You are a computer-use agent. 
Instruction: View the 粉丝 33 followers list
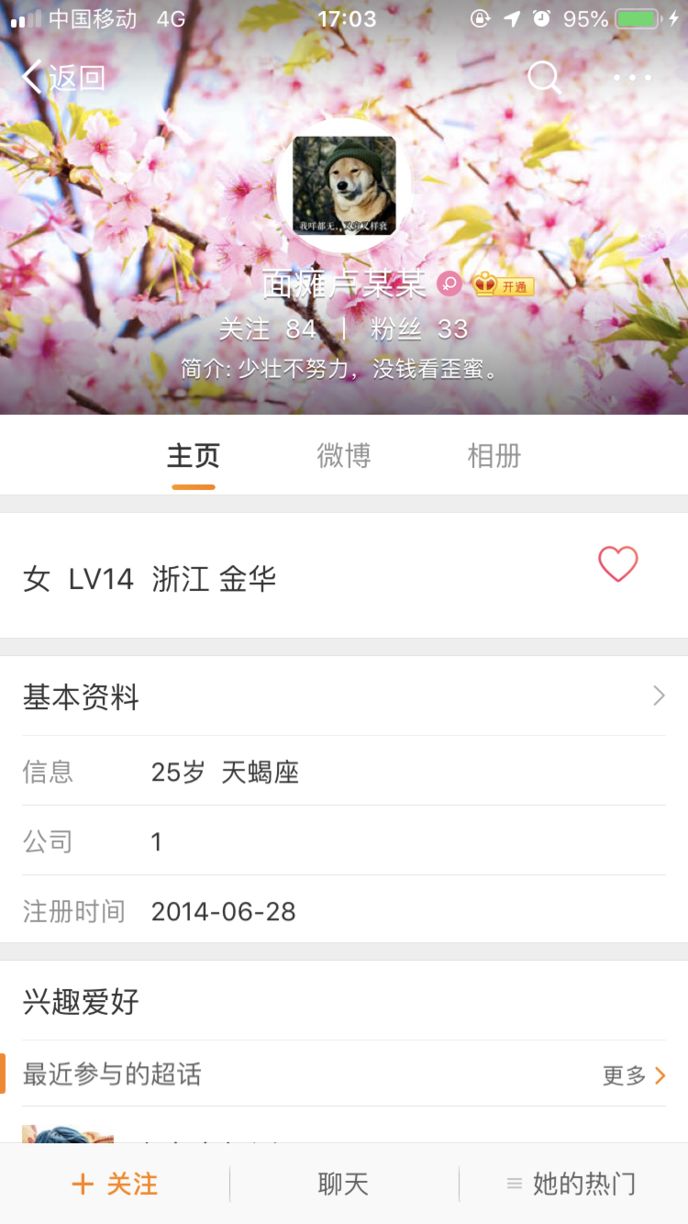[419, 329]
